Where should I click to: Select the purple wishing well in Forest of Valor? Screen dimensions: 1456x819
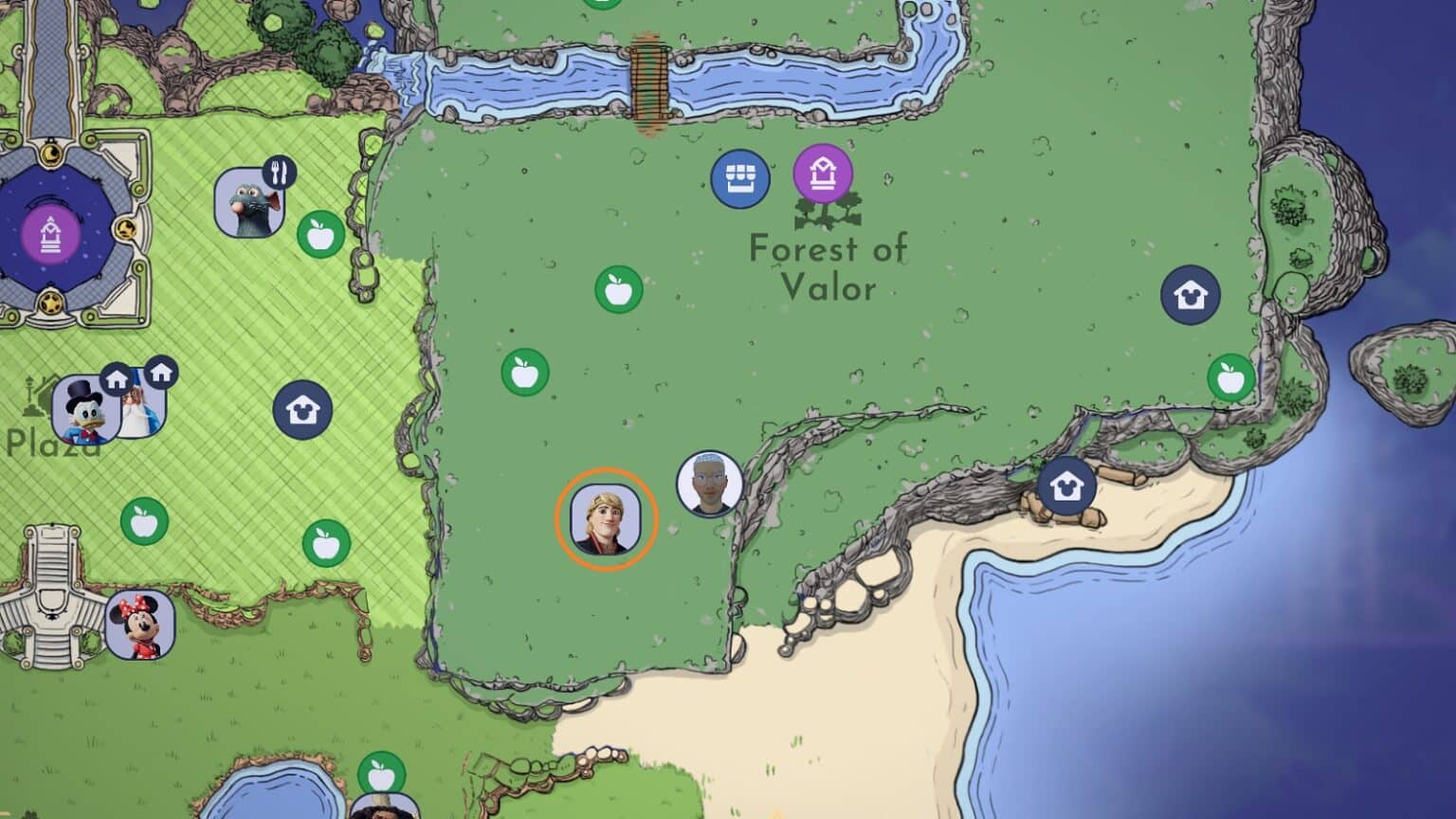(x=823, y=173)
